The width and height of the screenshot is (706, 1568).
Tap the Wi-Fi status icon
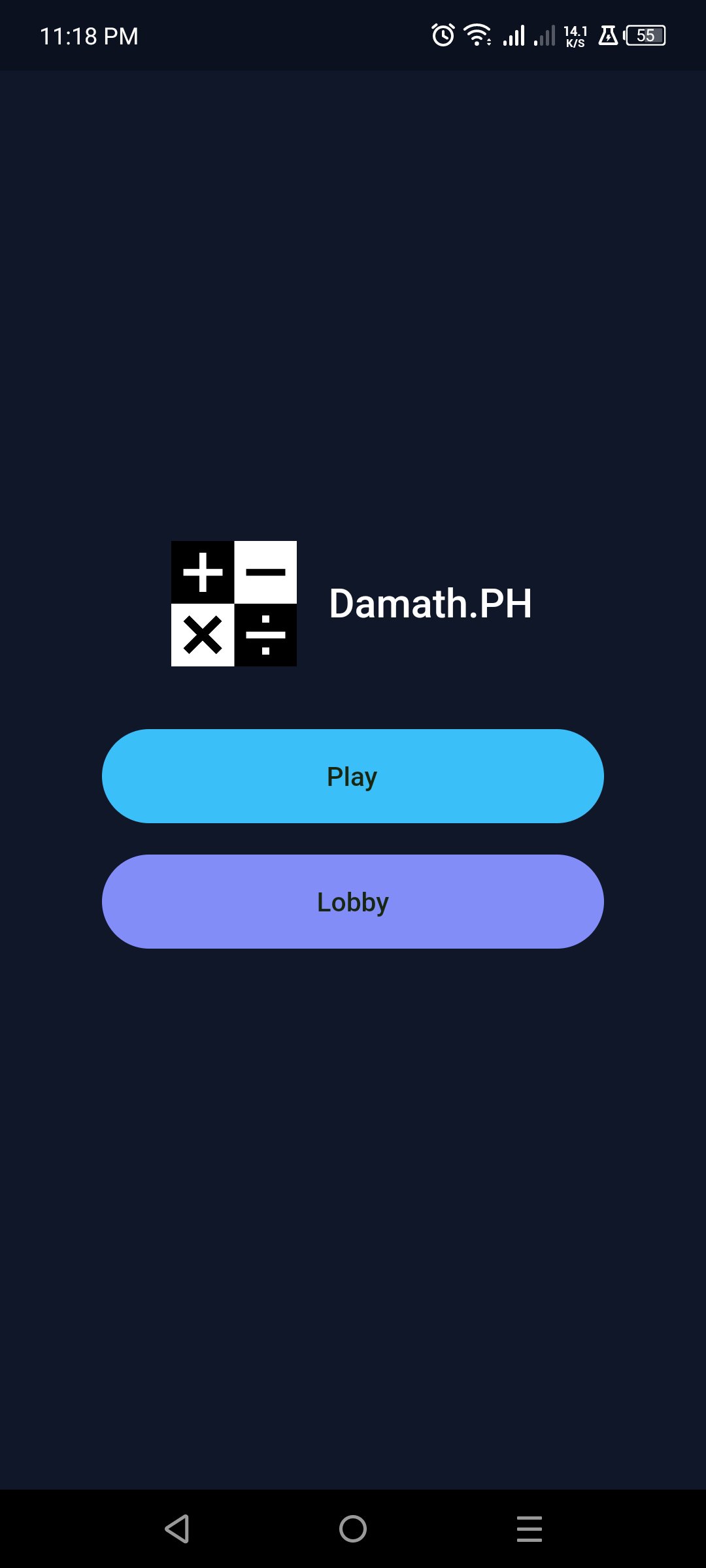(477, 35)
